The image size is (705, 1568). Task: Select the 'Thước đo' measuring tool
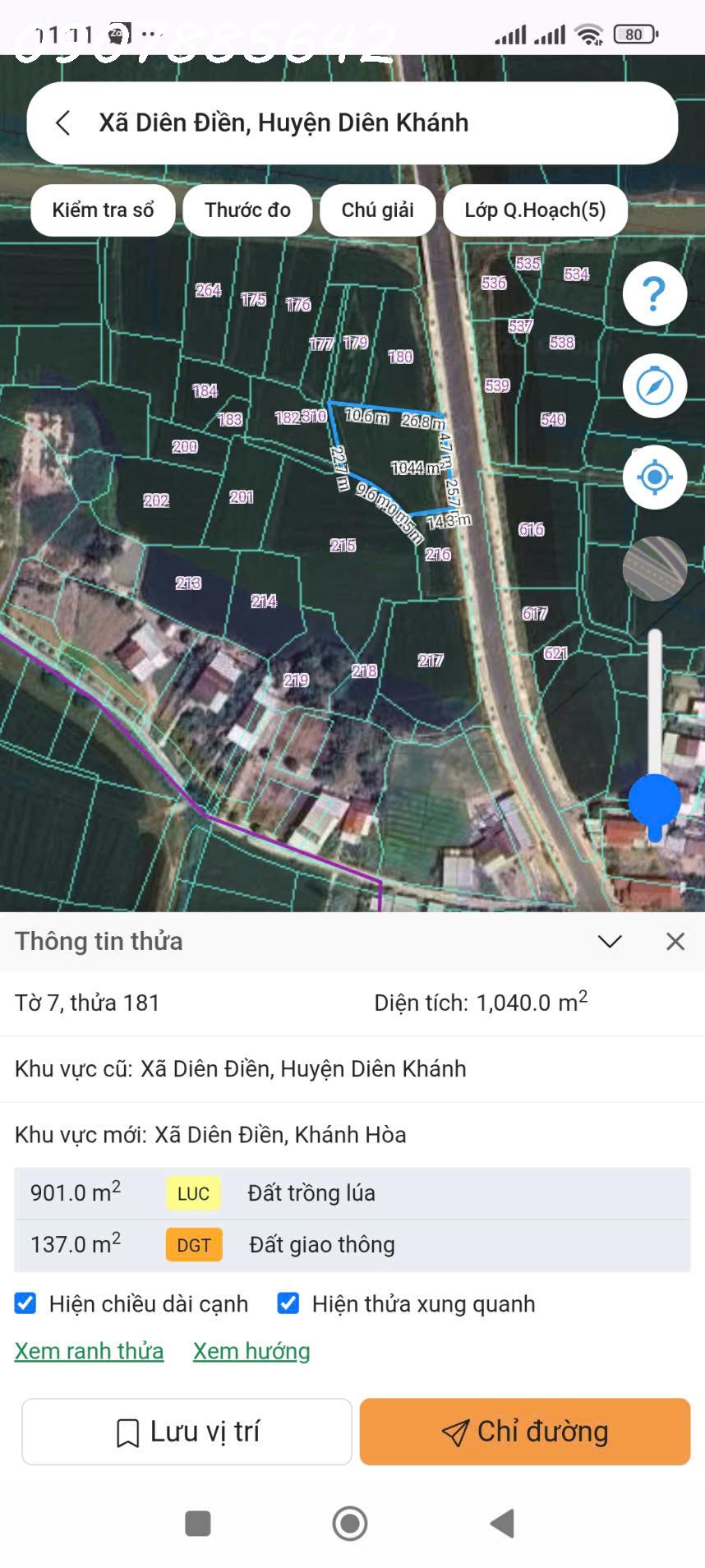point(247,210)
